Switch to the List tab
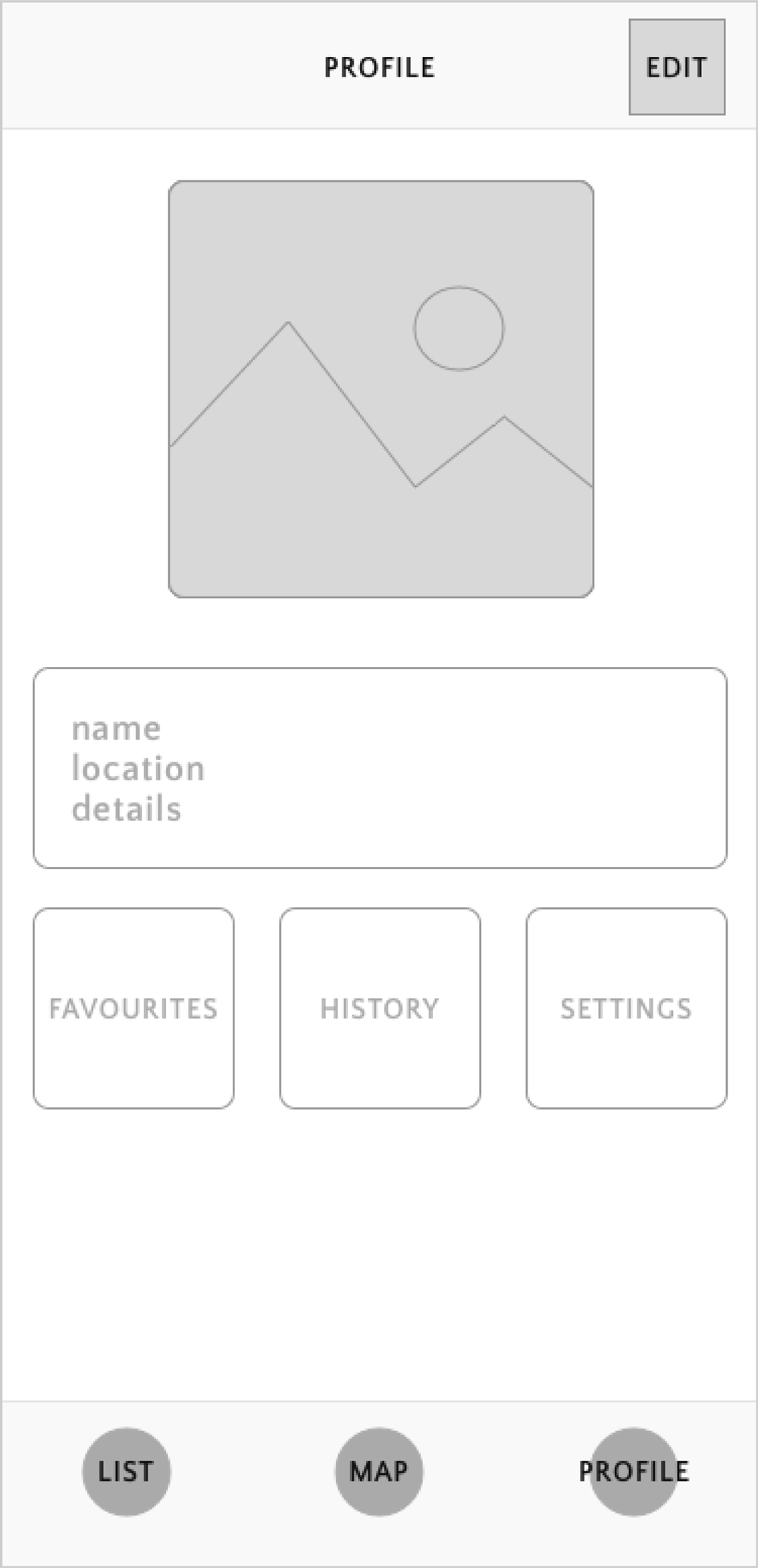 (126, 1471)
